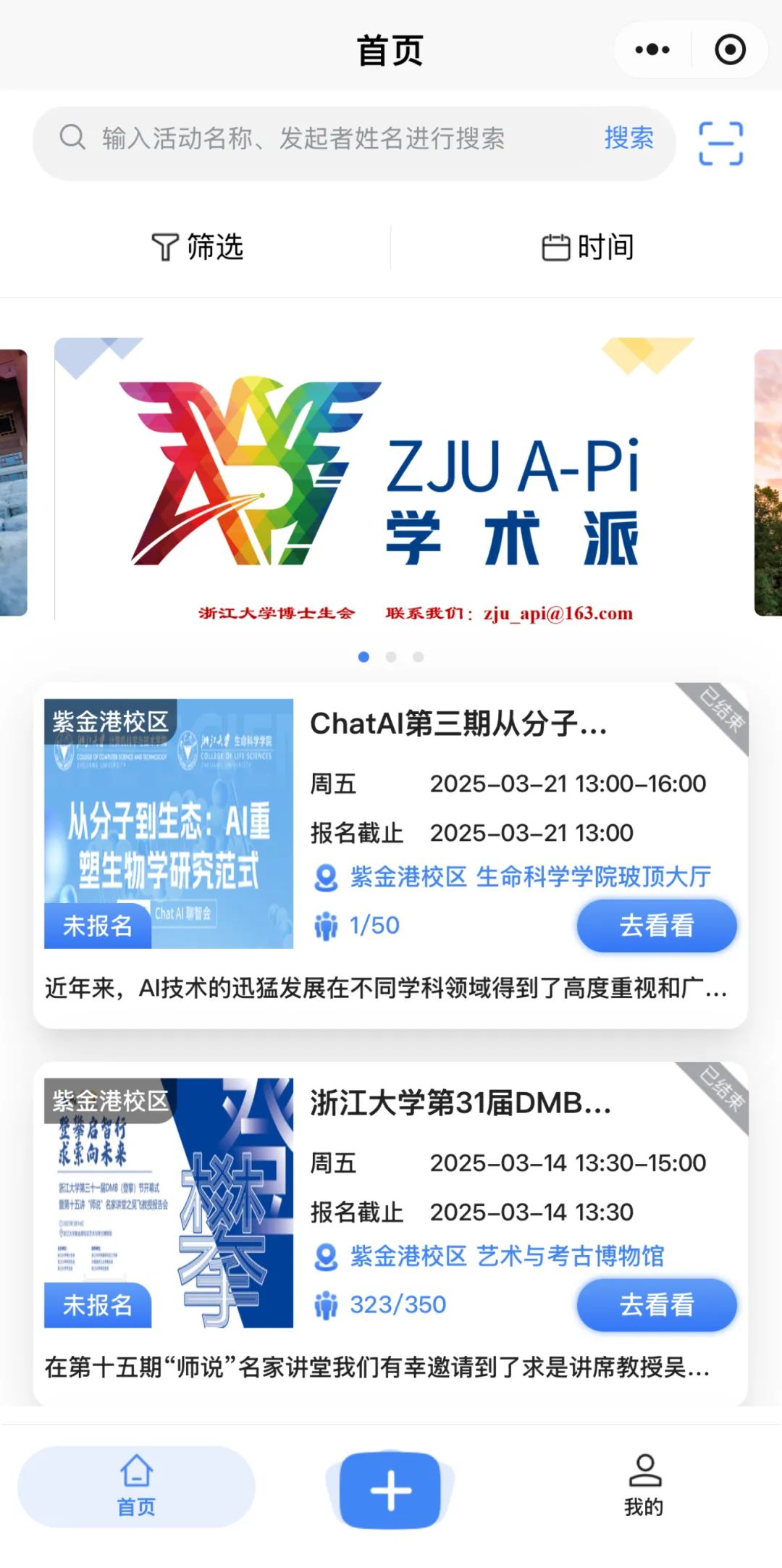Image resolution: width=782 pixels, height=1568 pixels.
Task: Open the 时间 date filter
Action: [x=587, y=247]
